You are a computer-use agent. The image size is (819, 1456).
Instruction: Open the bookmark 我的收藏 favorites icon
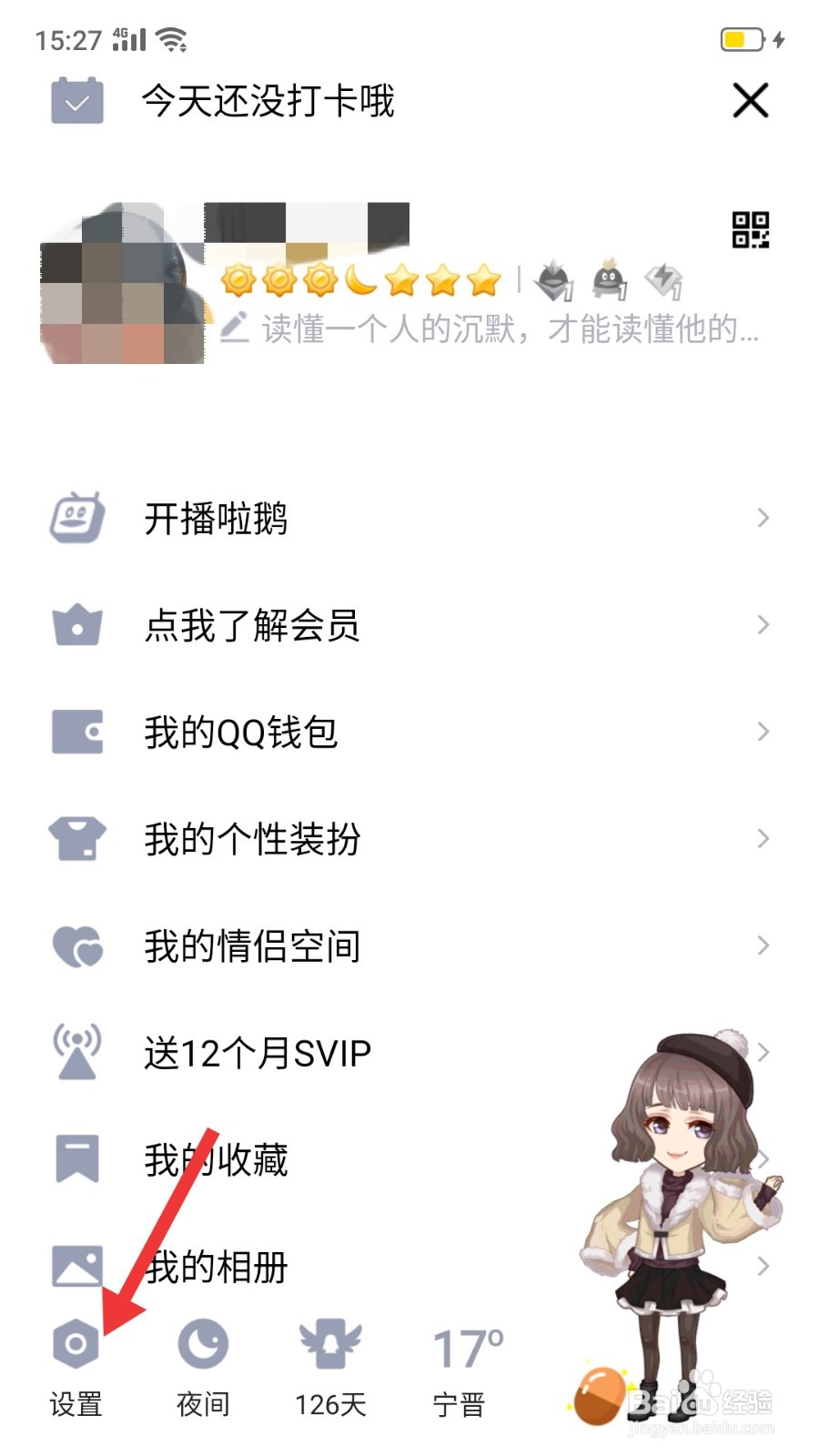click(77, 1158)
